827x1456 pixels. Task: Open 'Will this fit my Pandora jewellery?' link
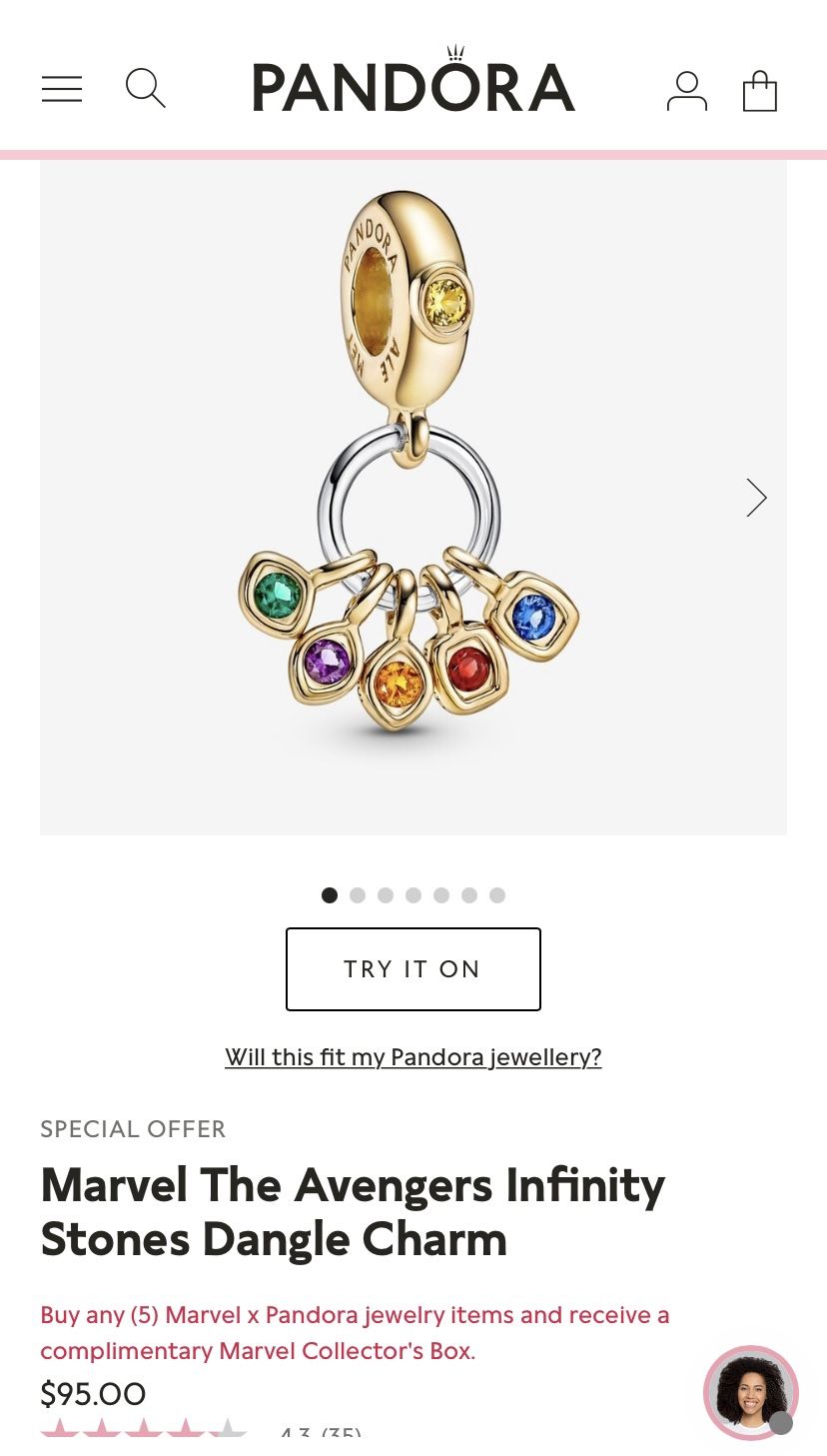[x=413, y=1056]
